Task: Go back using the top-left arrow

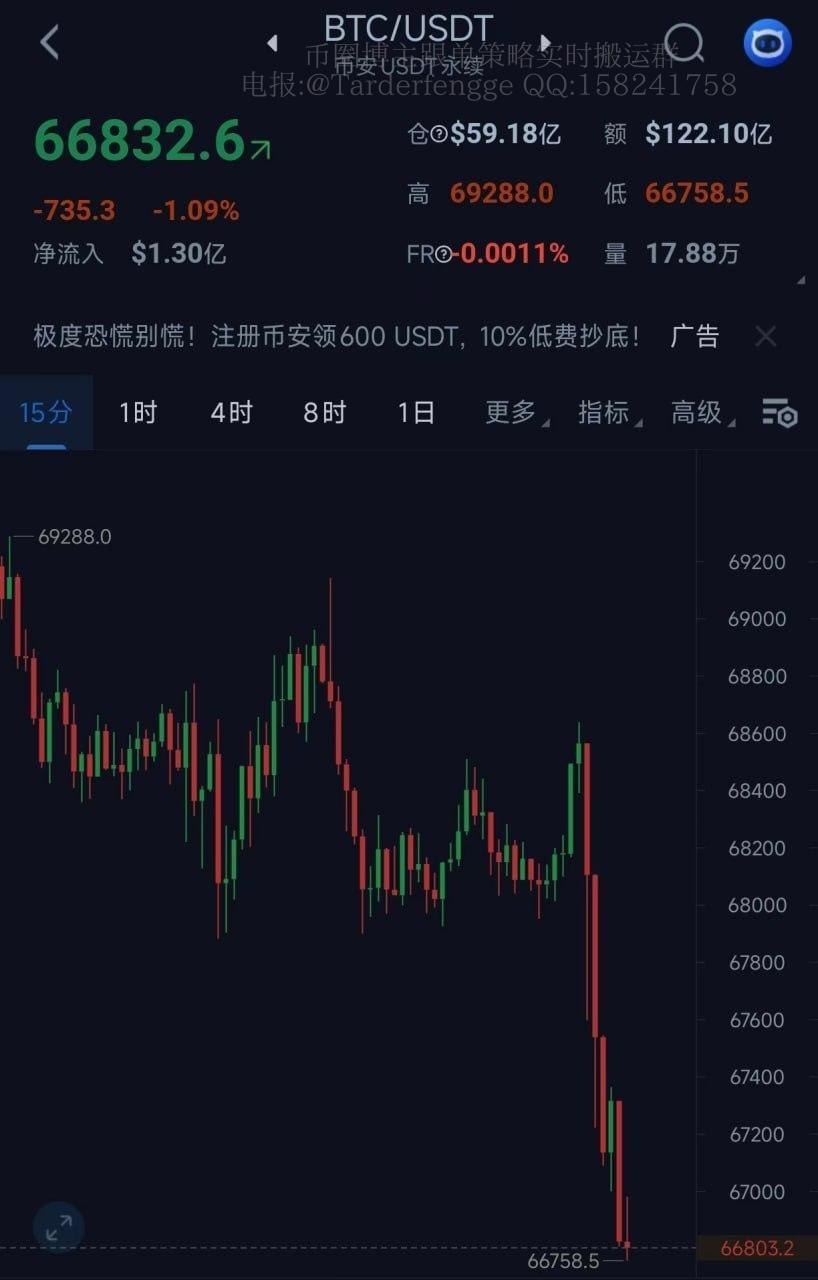Action: [49, 43]
